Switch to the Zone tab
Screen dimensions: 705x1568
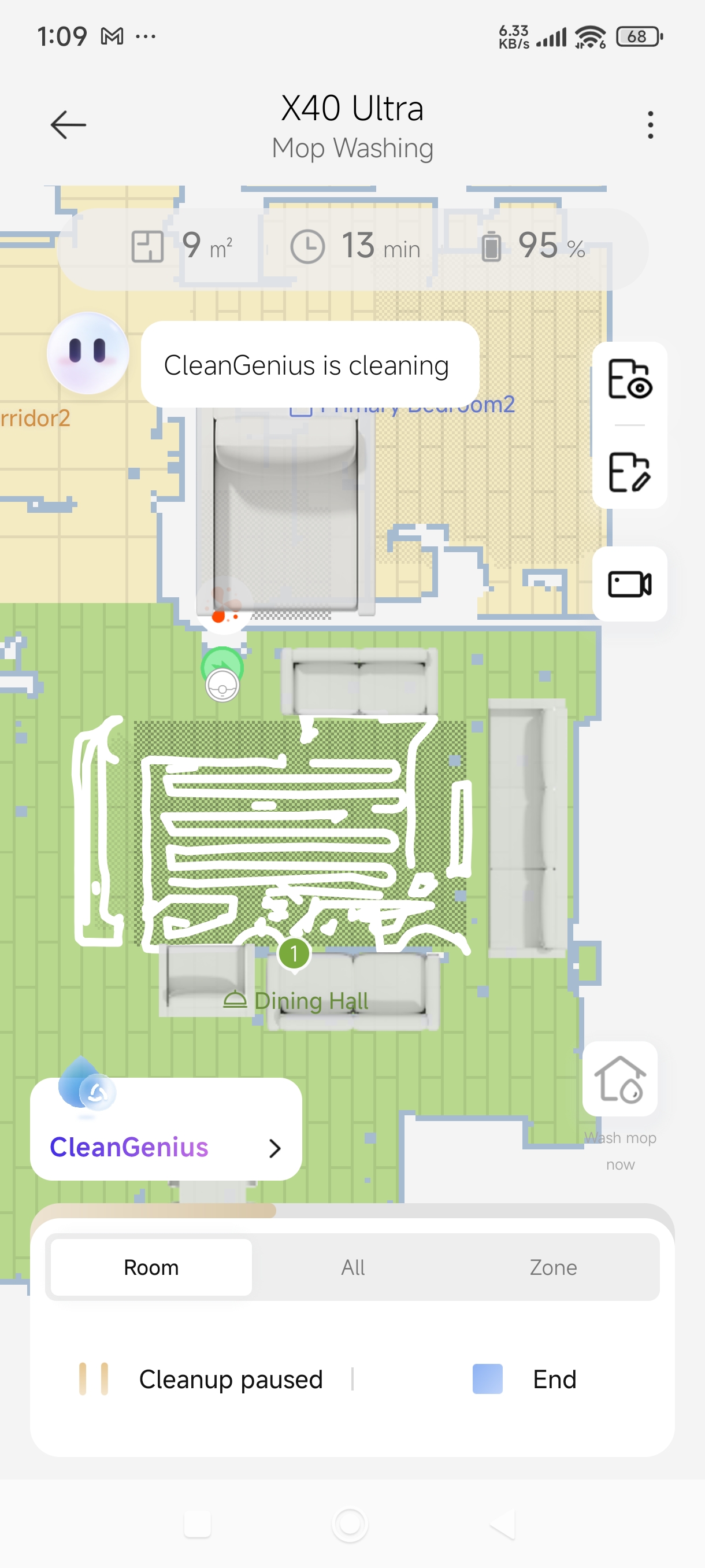553,1267
